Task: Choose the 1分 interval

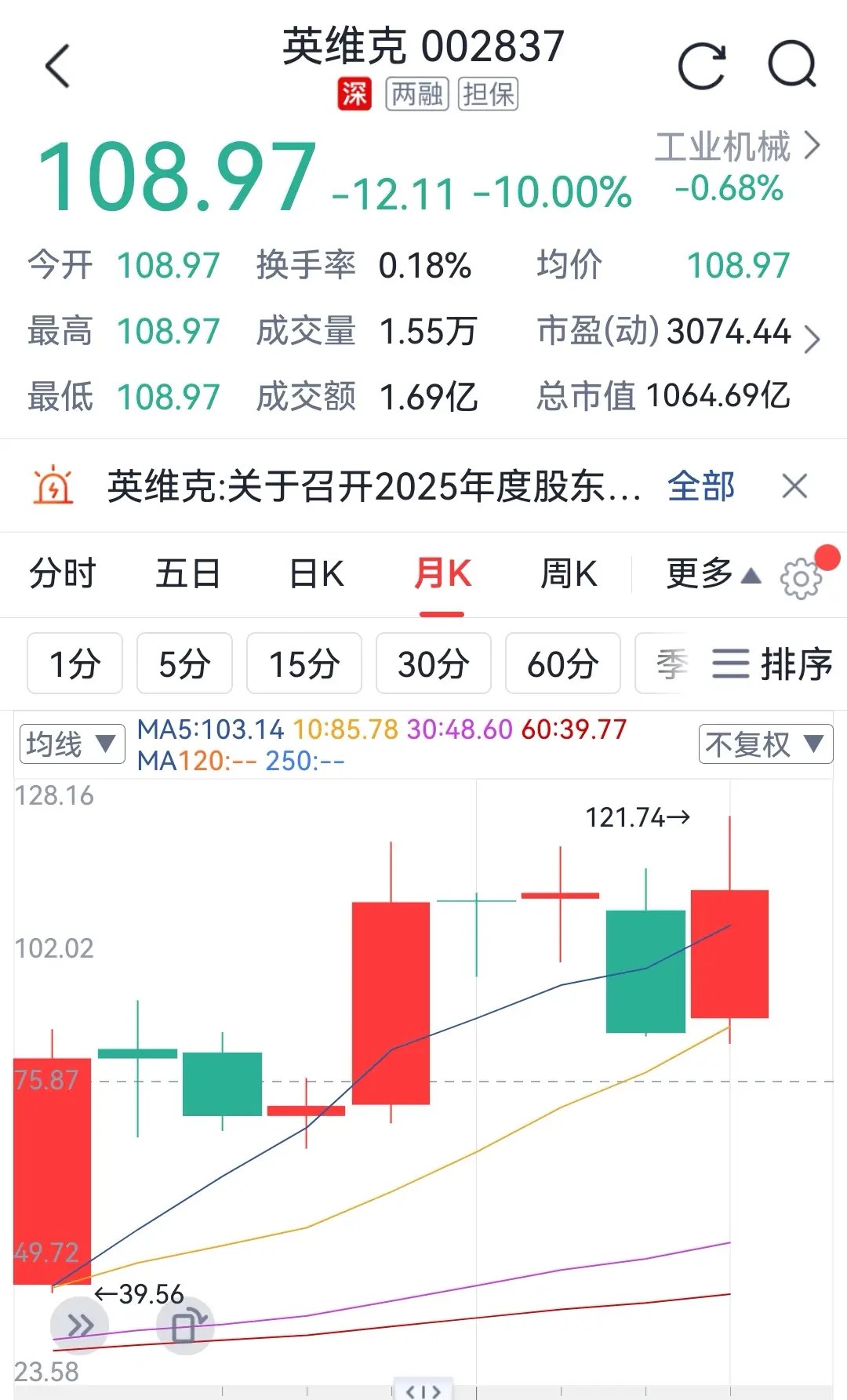Action: (x=75, y=664)
